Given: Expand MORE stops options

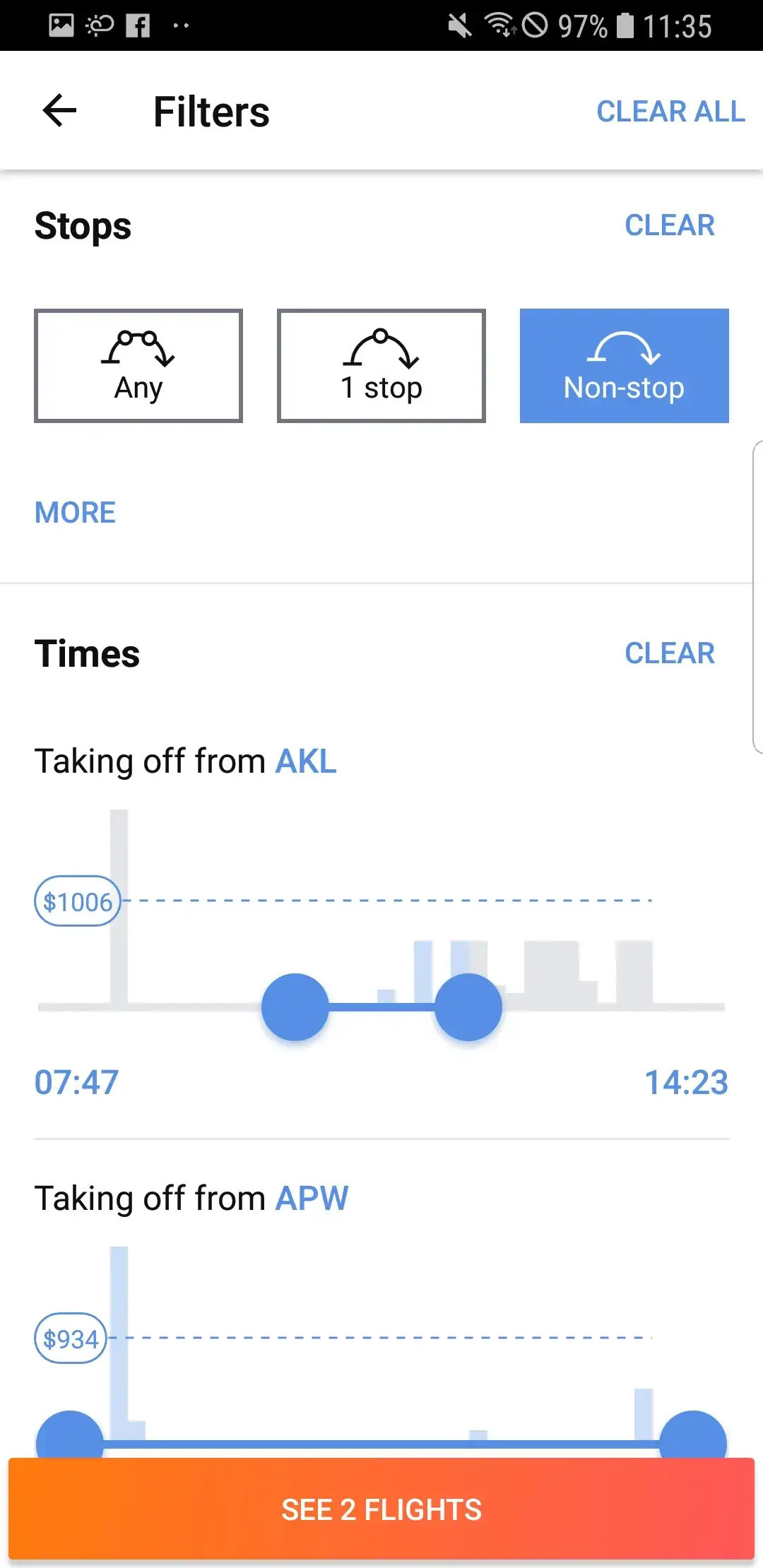Looking at the screenshot, I should click(x=75, y=513).
